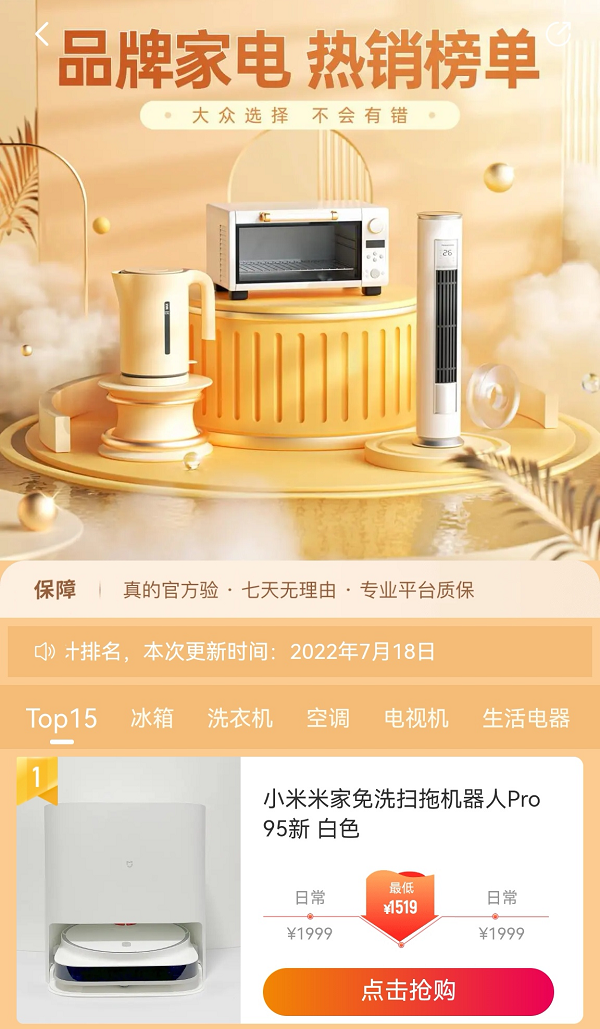Share this page via the top-right icon
Screen dimensions: 600x1029
558,34
